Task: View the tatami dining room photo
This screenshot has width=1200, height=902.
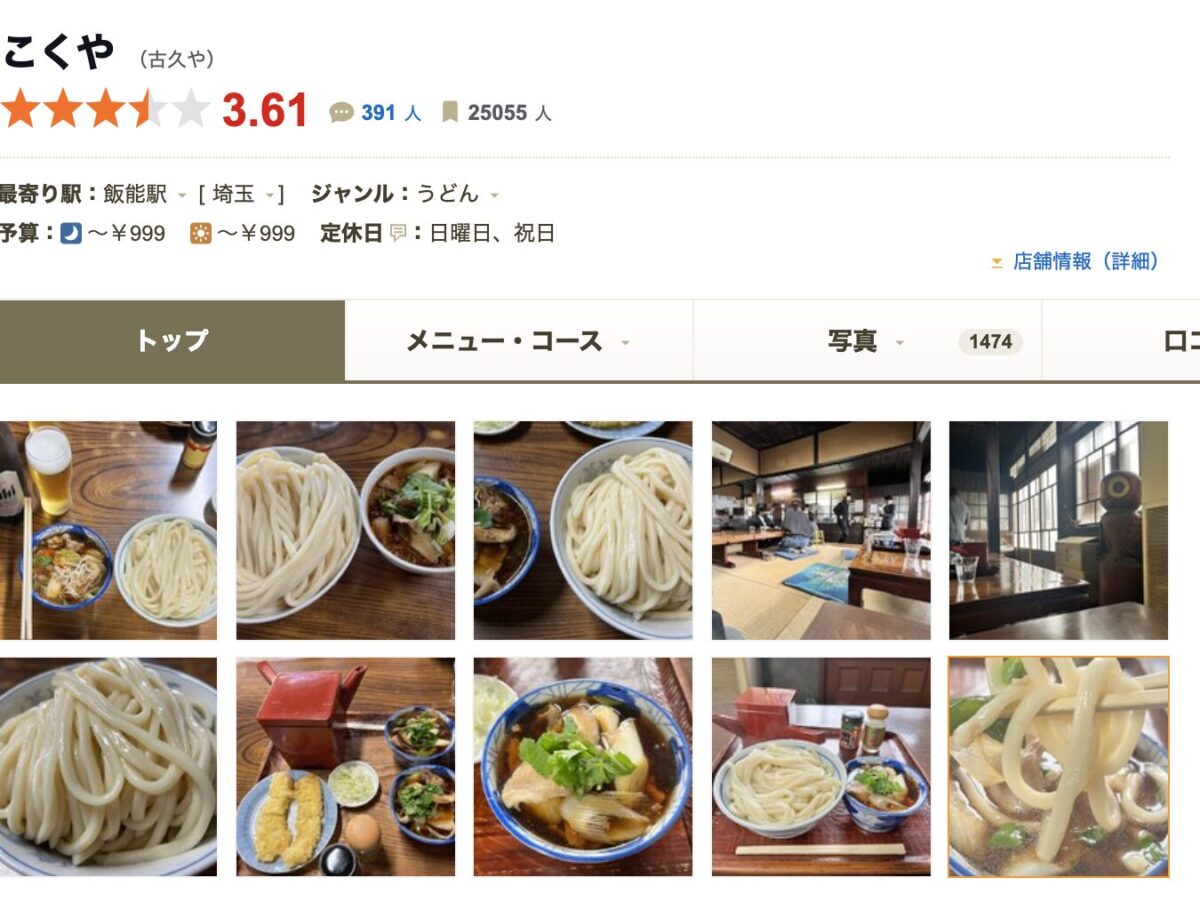Action: [x=821, y=530]
